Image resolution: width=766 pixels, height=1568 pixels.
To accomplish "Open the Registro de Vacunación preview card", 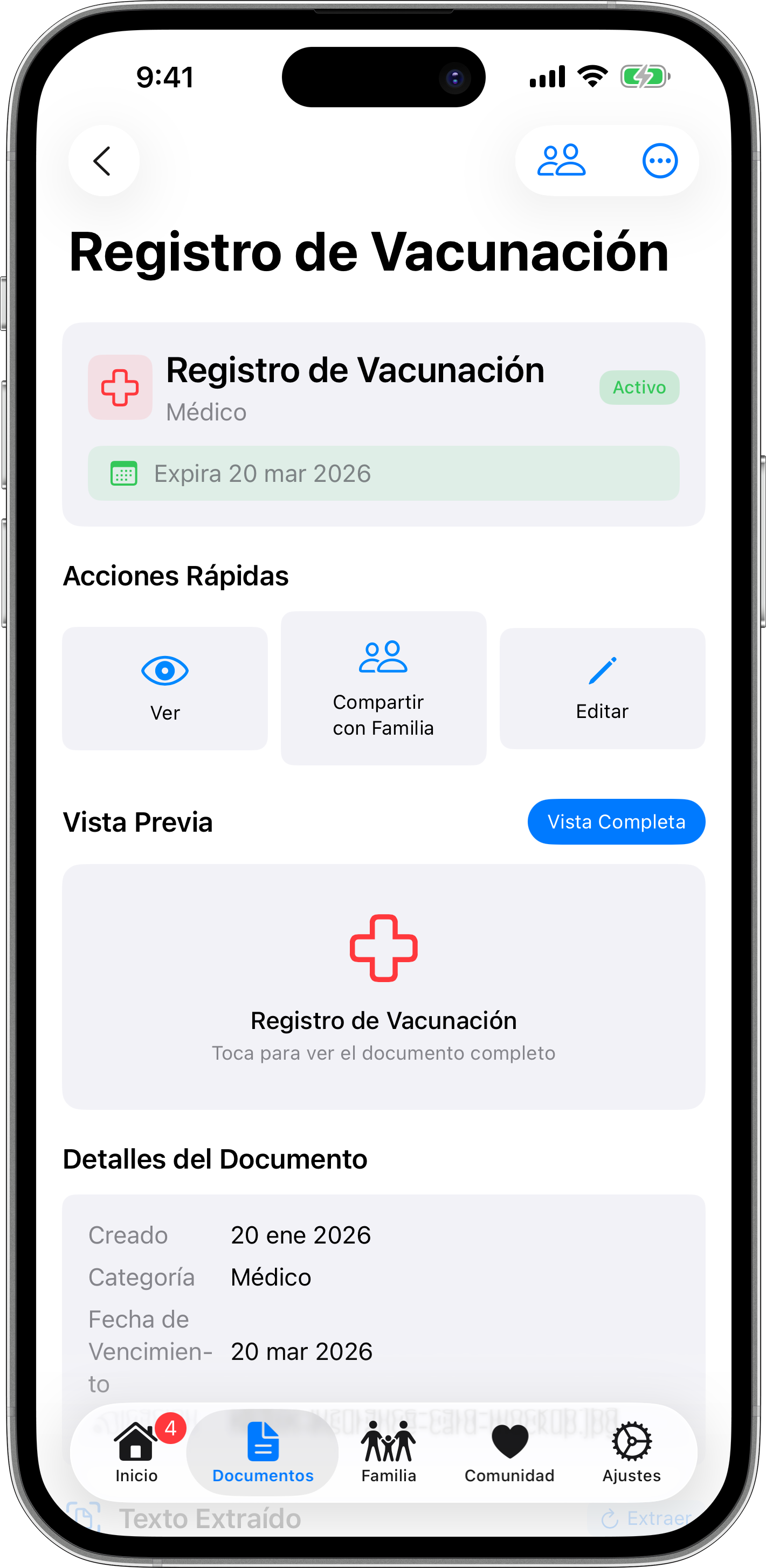I will coord(383,986).
